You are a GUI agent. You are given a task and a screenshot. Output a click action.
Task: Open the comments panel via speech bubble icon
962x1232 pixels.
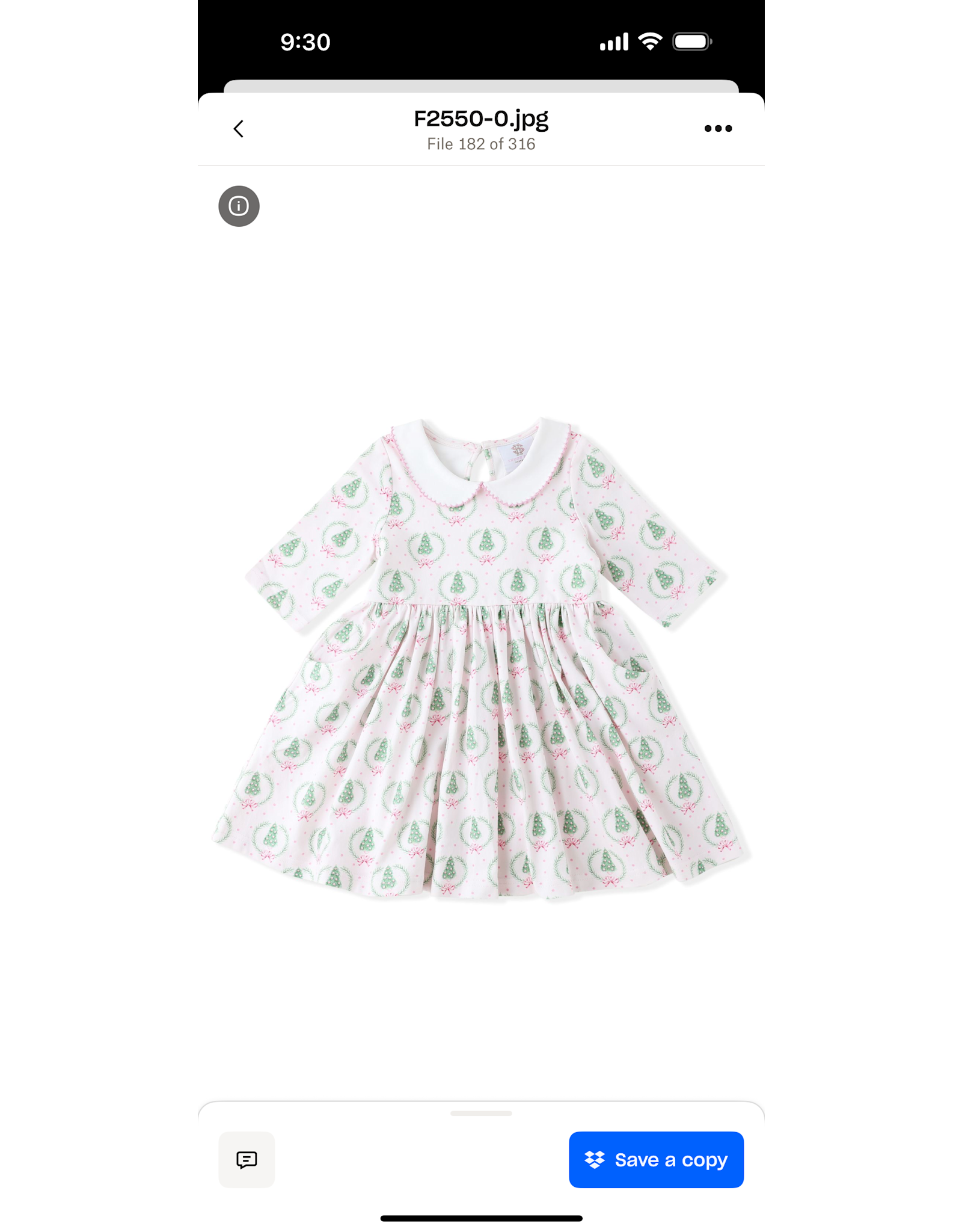coord(247,1159)
